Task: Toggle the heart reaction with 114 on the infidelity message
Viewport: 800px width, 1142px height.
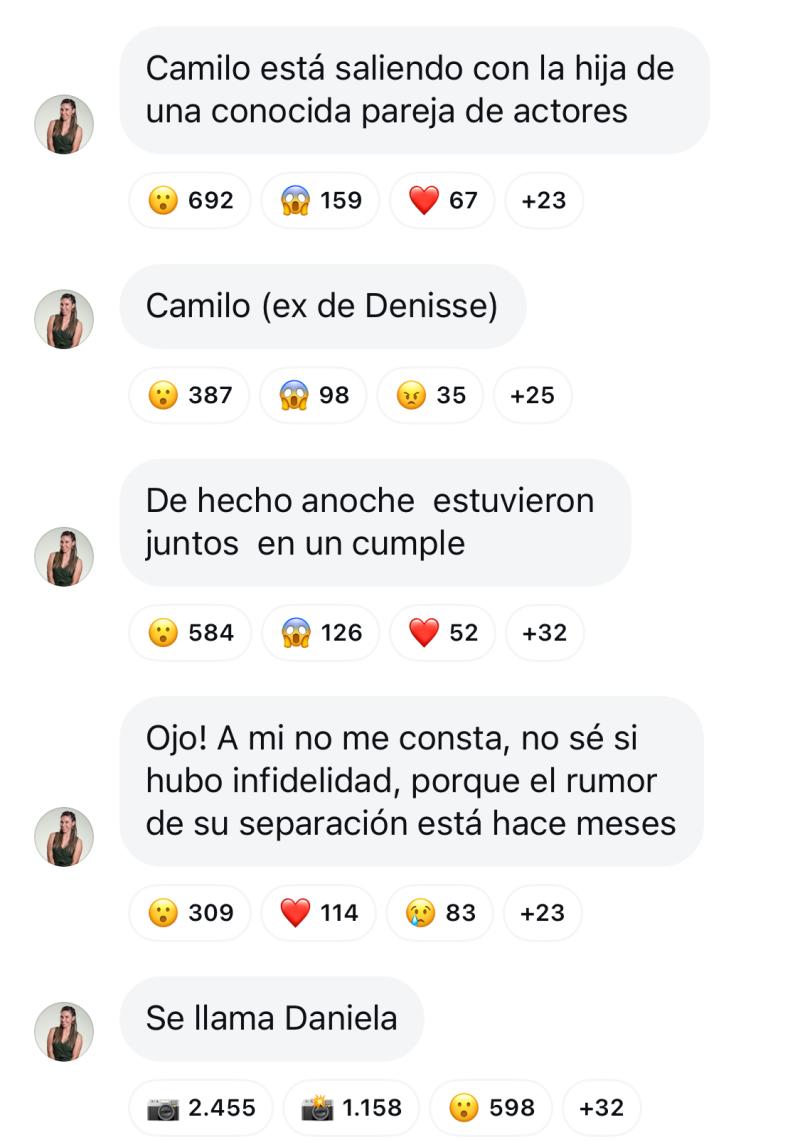Action: 317,911
